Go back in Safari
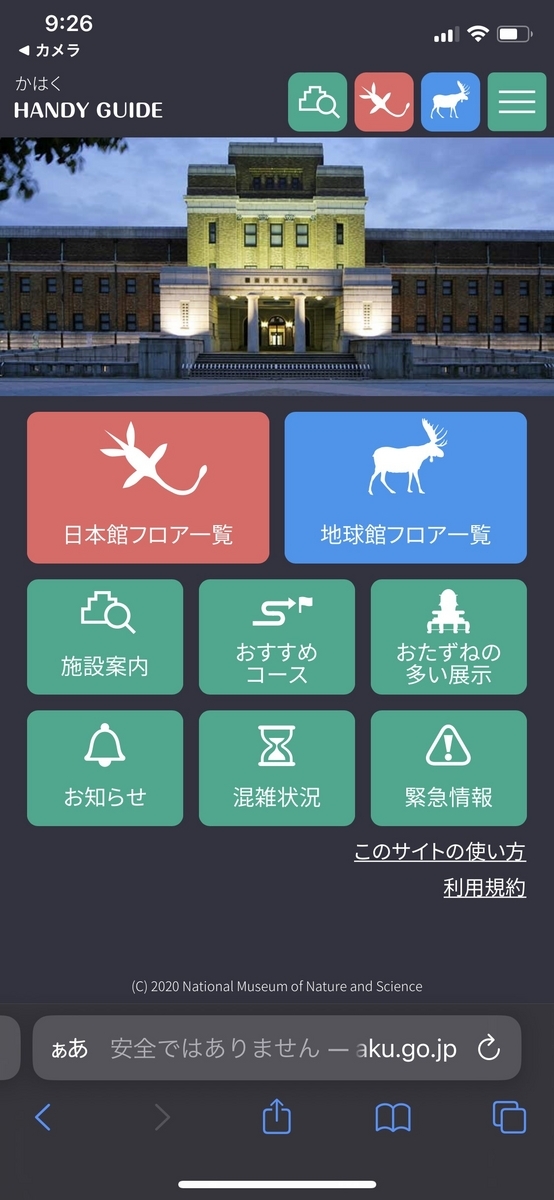The width and height of the screenshot is (554, 1200). pyautogui.click(x=42, y=1117)
